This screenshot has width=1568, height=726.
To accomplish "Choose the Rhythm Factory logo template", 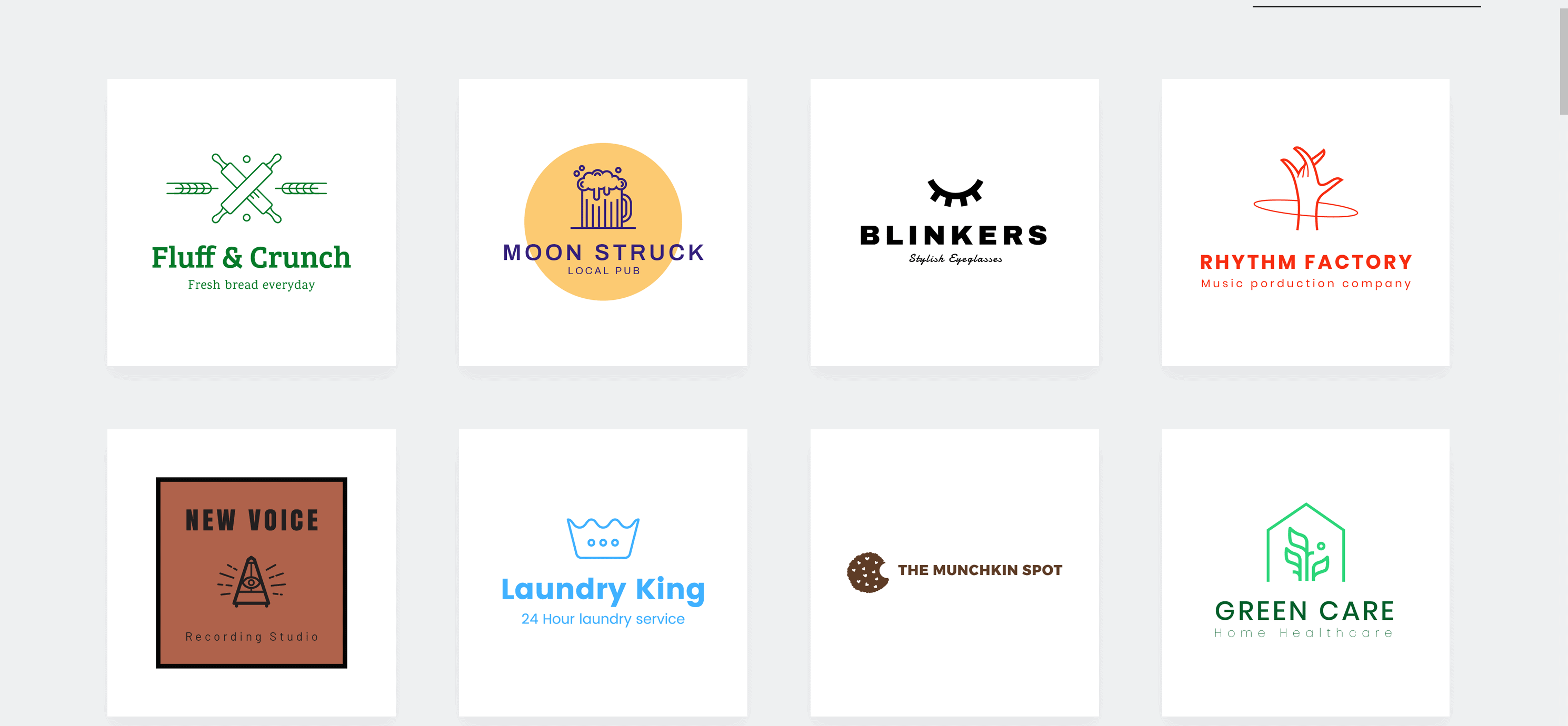I will click(x=1305, y=222).
